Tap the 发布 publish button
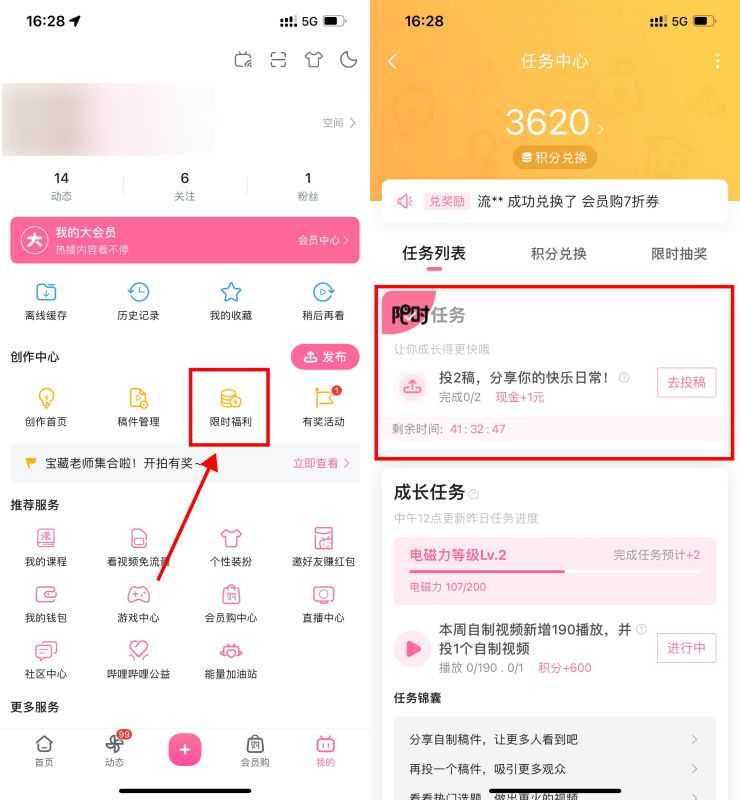Screen dimensions: 740x800 pyautogui.click(x=324, y=357)
